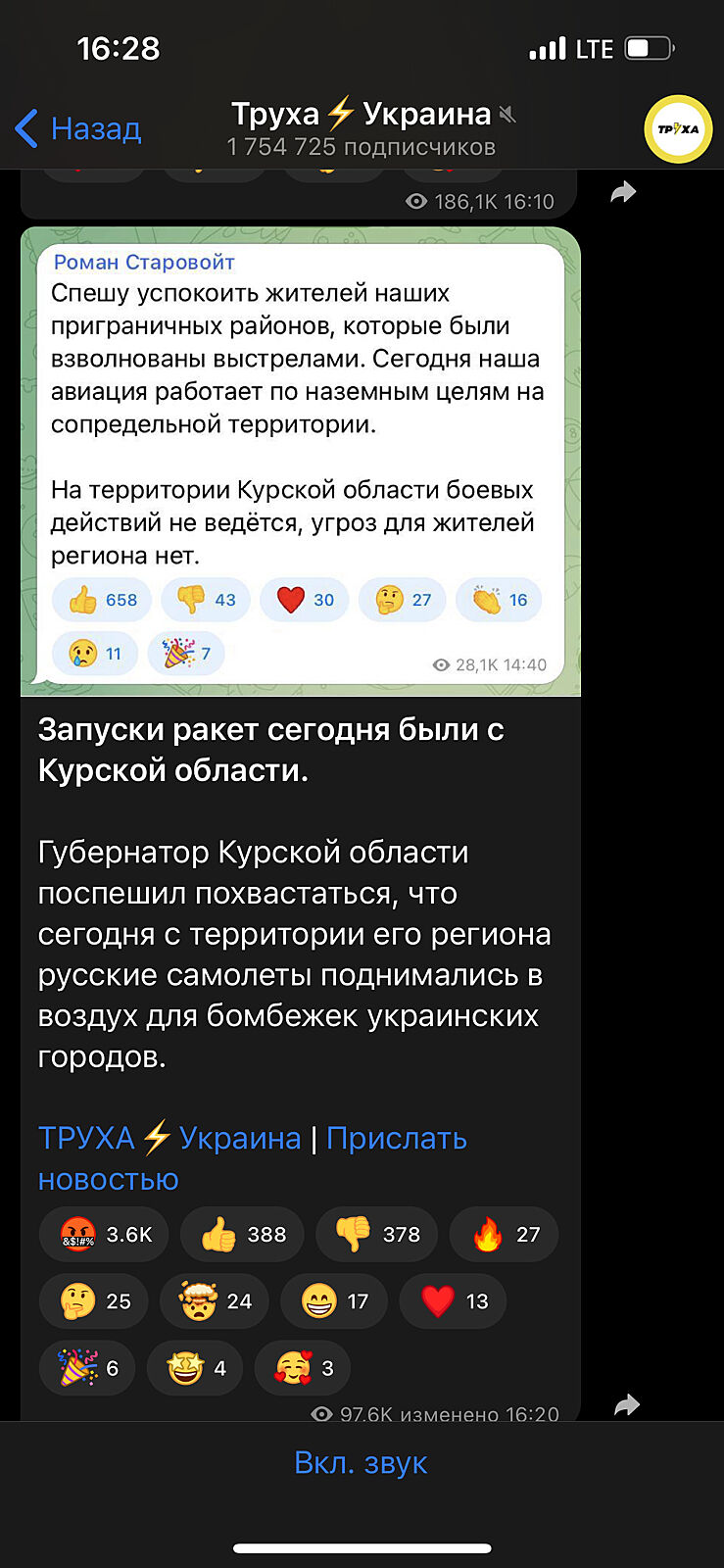Share the post about Курской области launches
The image size is (724, 1568).
tap(627, 1405)
